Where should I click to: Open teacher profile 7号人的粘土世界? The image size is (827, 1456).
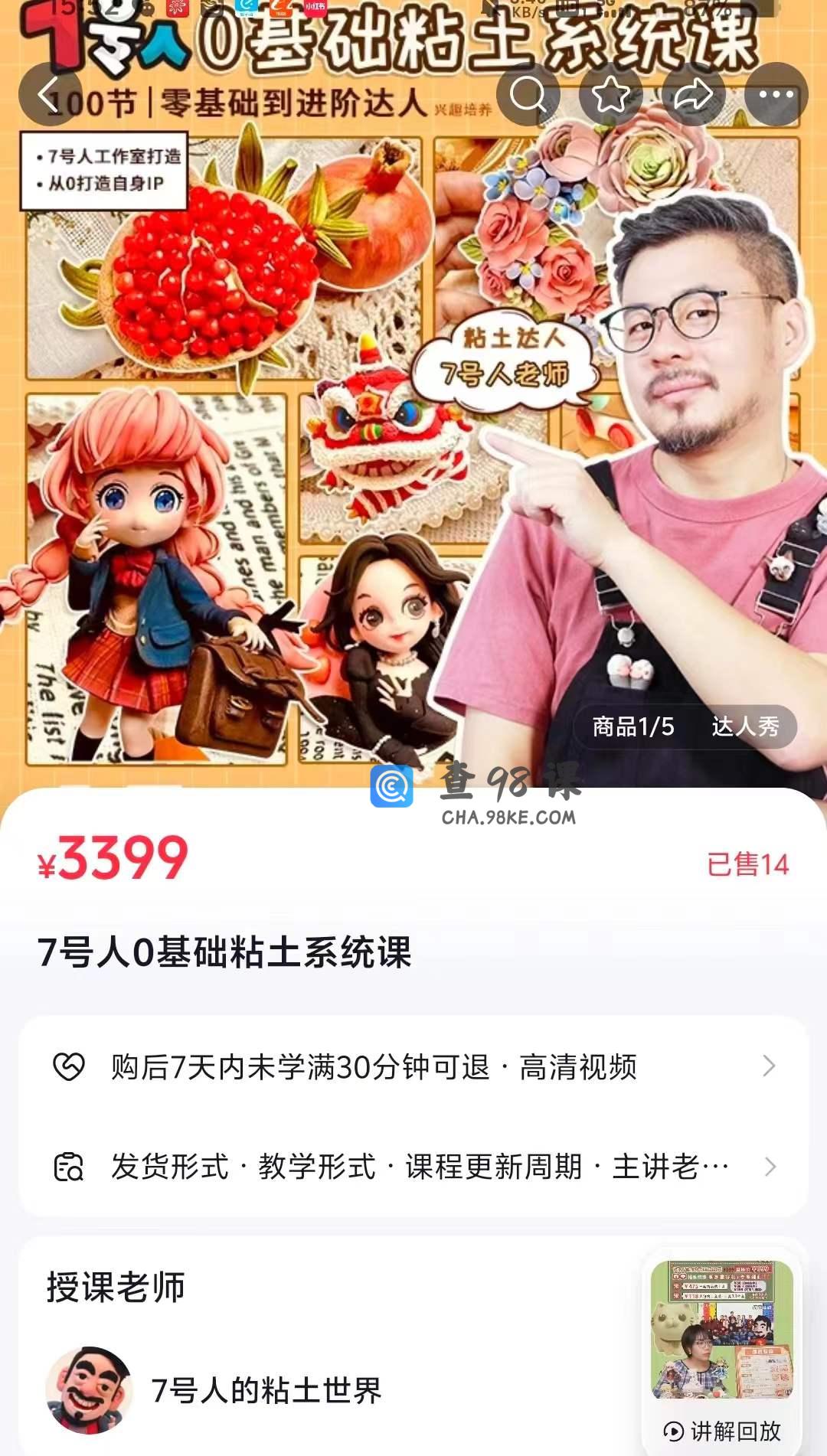click(x=266, y=1390)
